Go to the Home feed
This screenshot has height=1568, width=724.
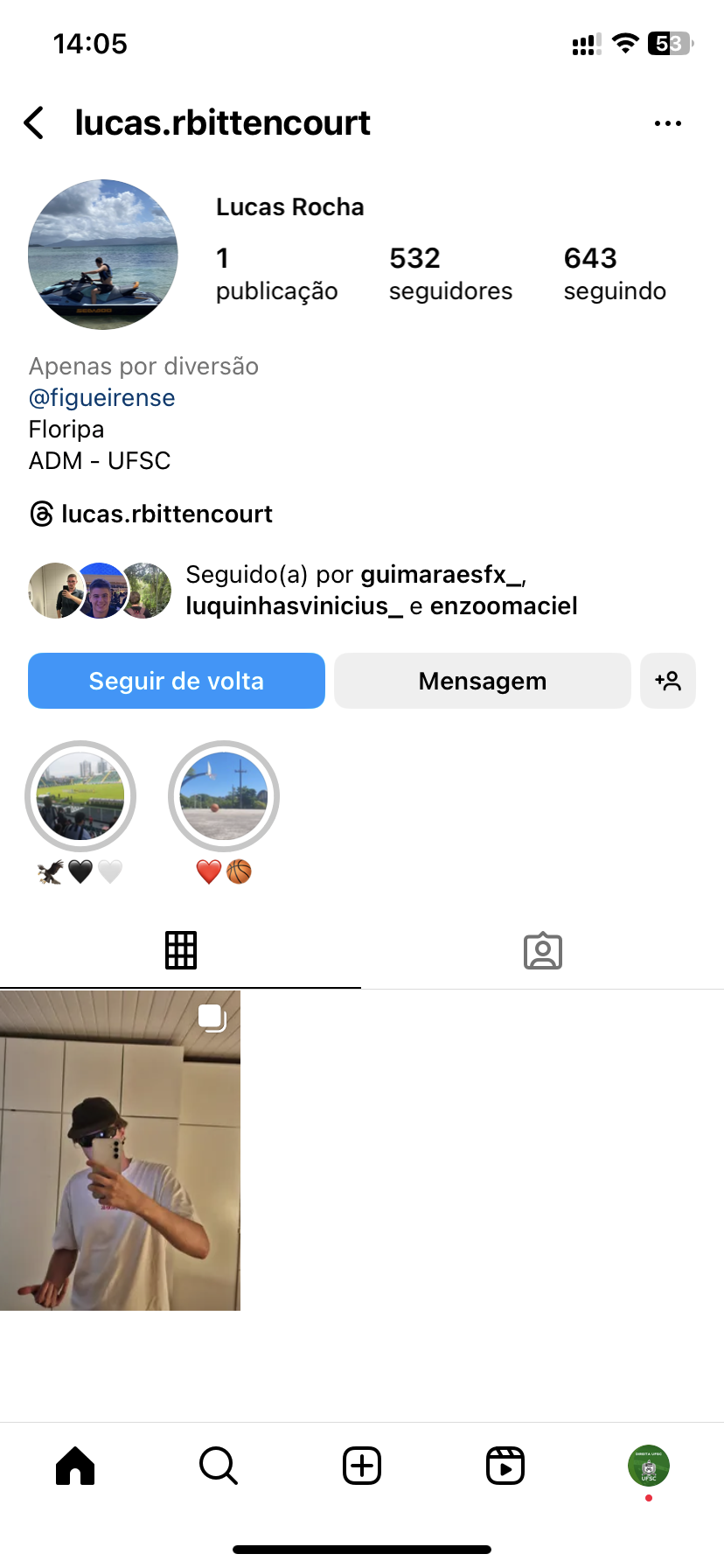coord(75,1466)
